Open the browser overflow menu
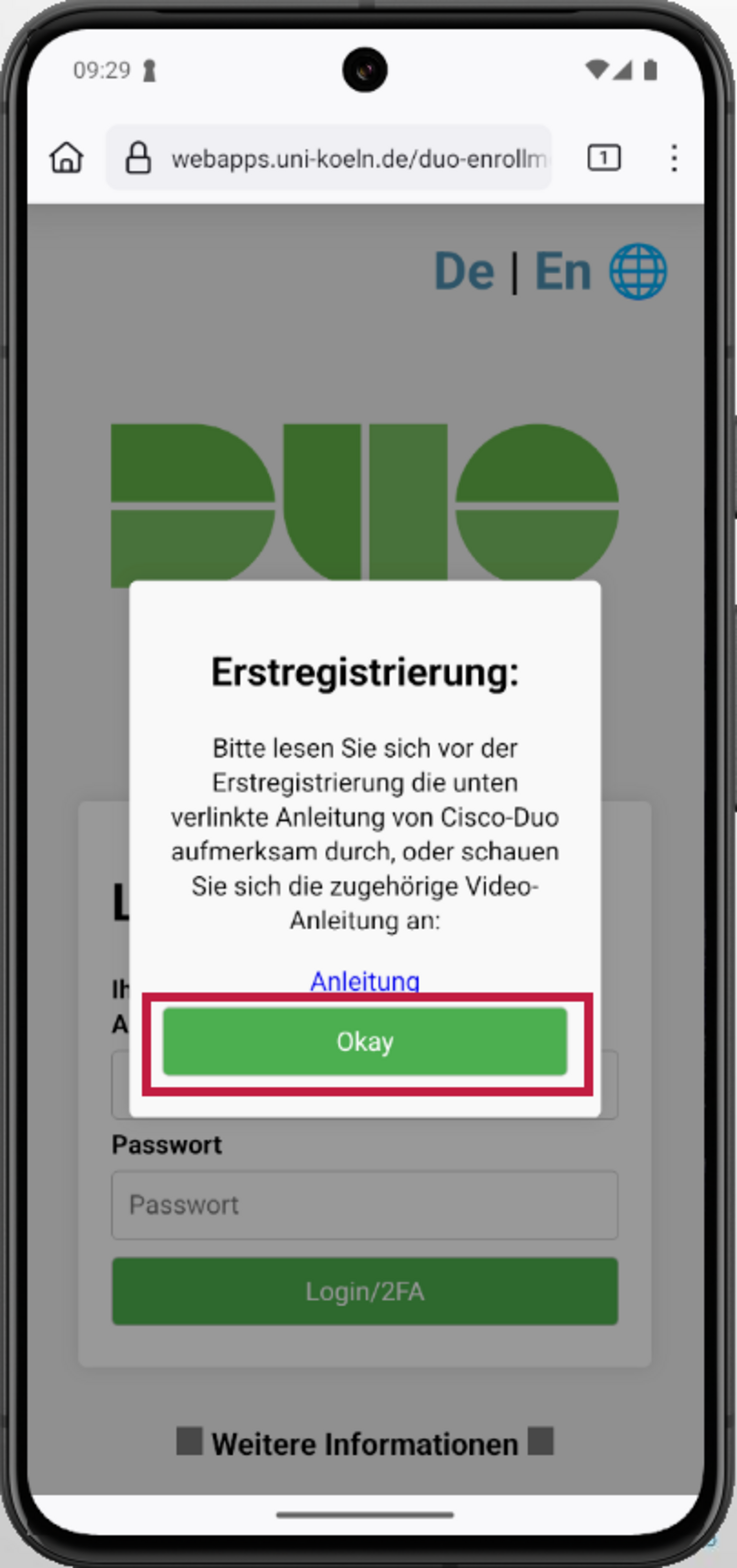Screen dimensions: 737x1568 click(673, 158)
